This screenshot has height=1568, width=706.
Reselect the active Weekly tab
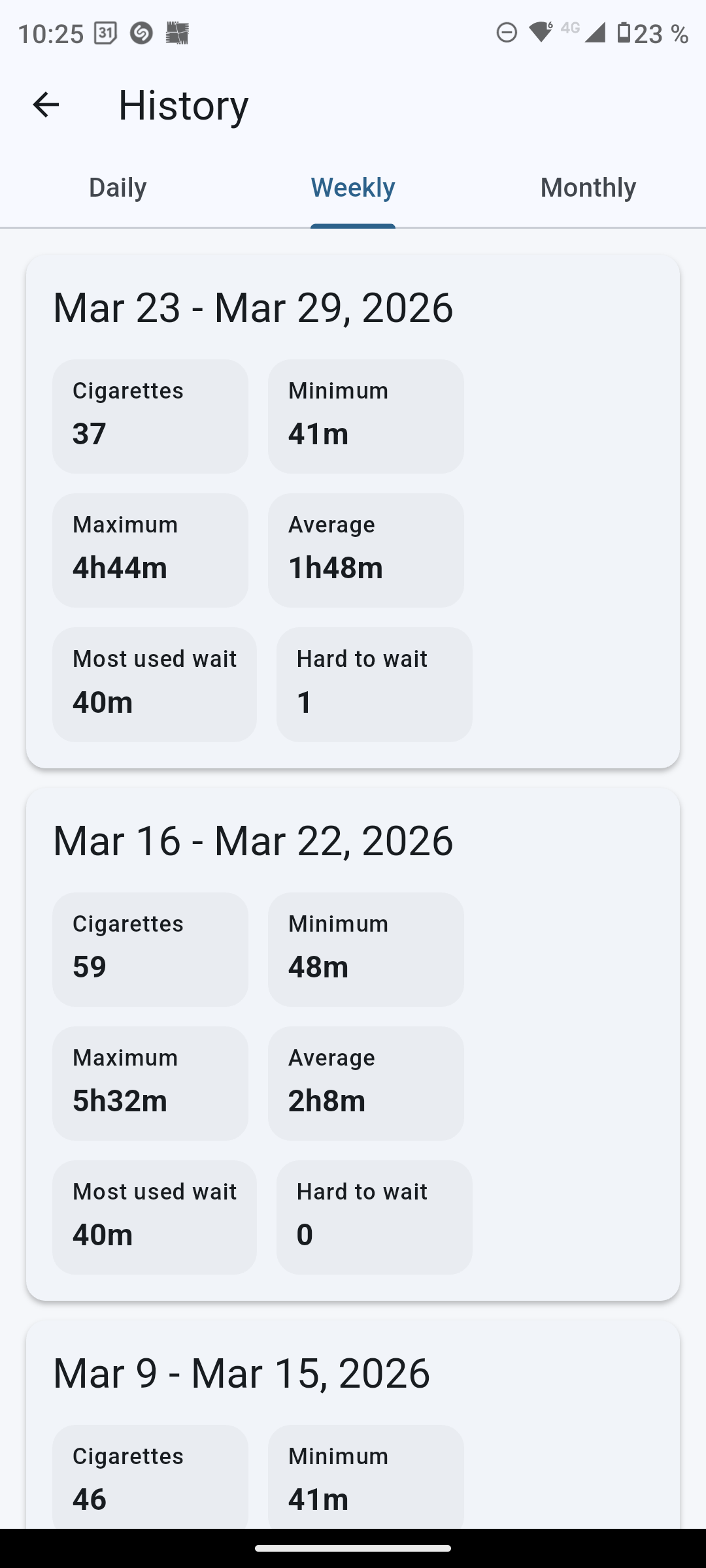pyautogui.click(x=352, y=187)
